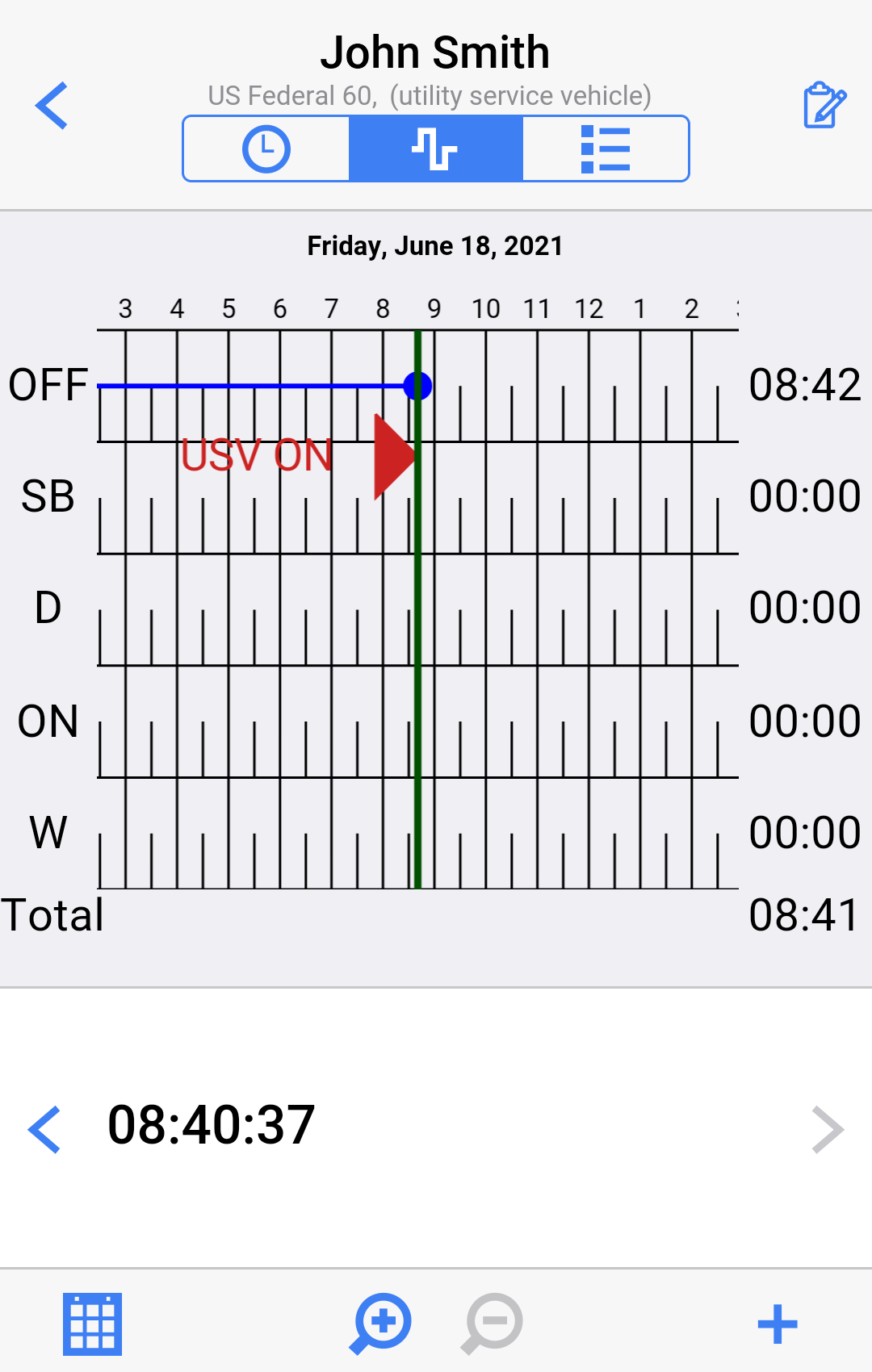
Task: Add a new log entry with plus icon
Action: click(778, 1322)
